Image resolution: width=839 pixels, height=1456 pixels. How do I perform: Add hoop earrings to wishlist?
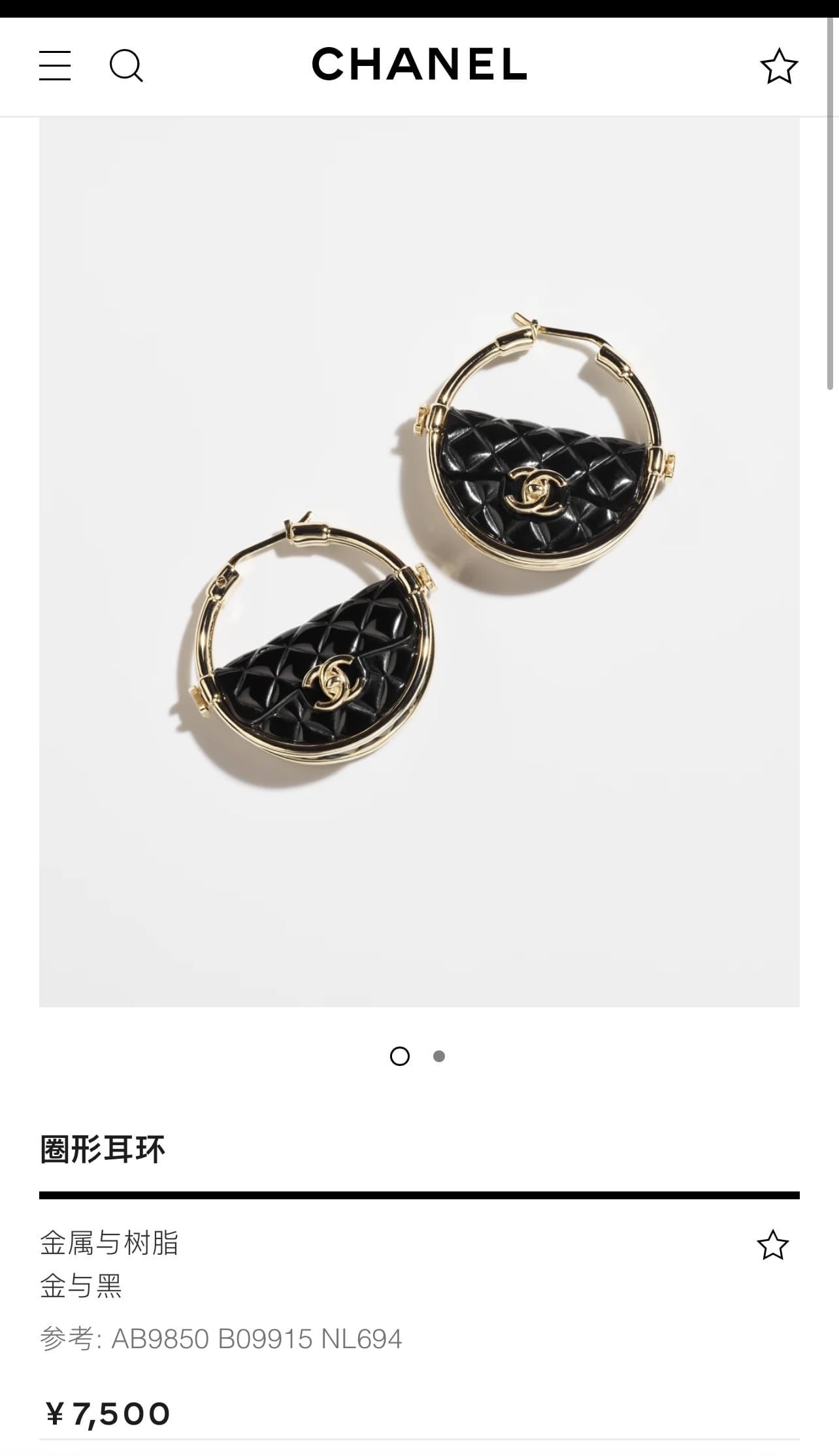tap(772, 1245)
